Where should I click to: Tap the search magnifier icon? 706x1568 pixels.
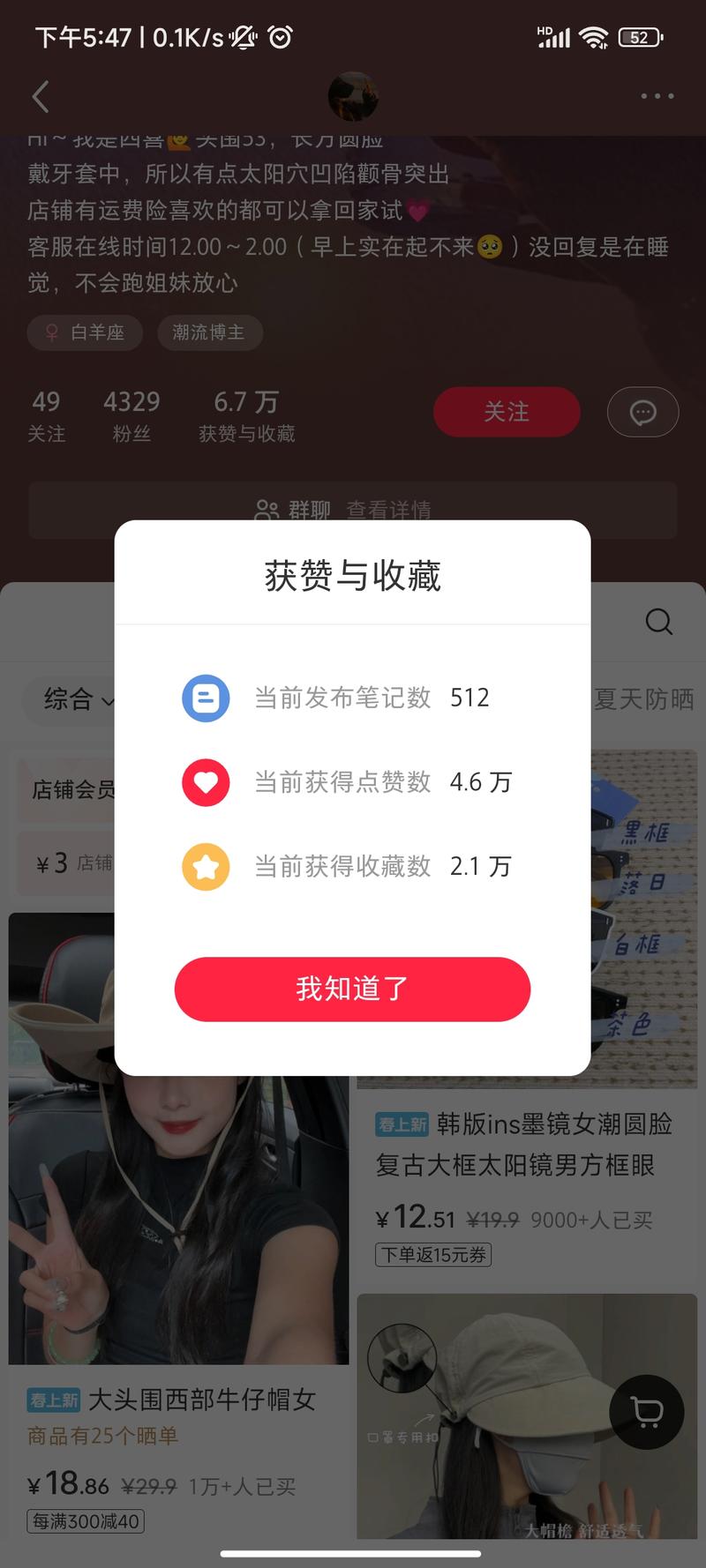[659, 622]
